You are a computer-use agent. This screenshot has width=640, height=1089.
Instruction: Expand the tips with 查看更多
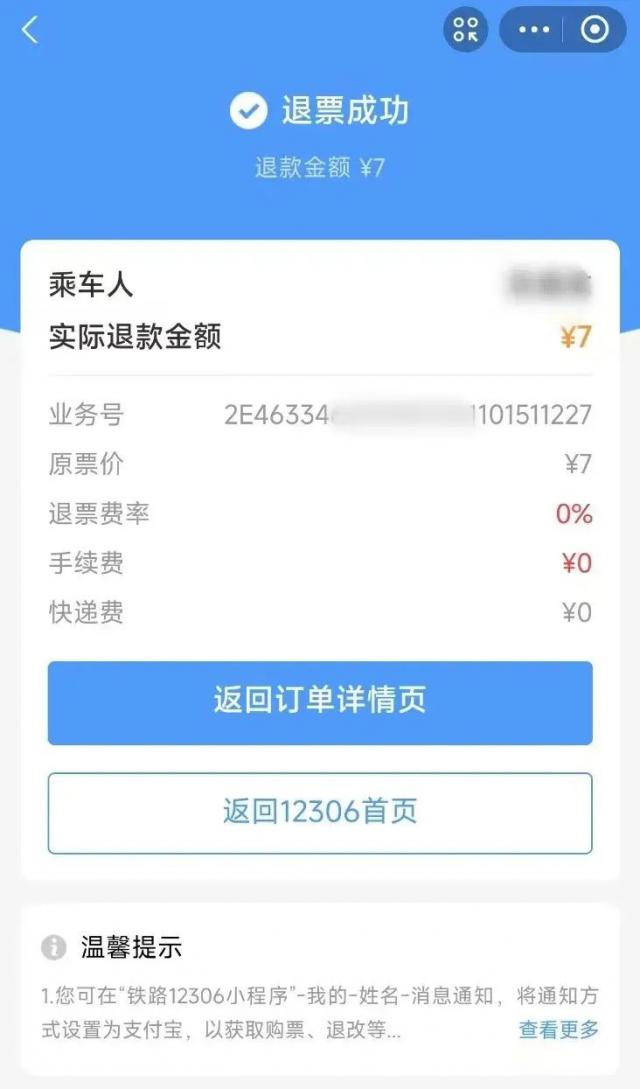point(558,1029)
